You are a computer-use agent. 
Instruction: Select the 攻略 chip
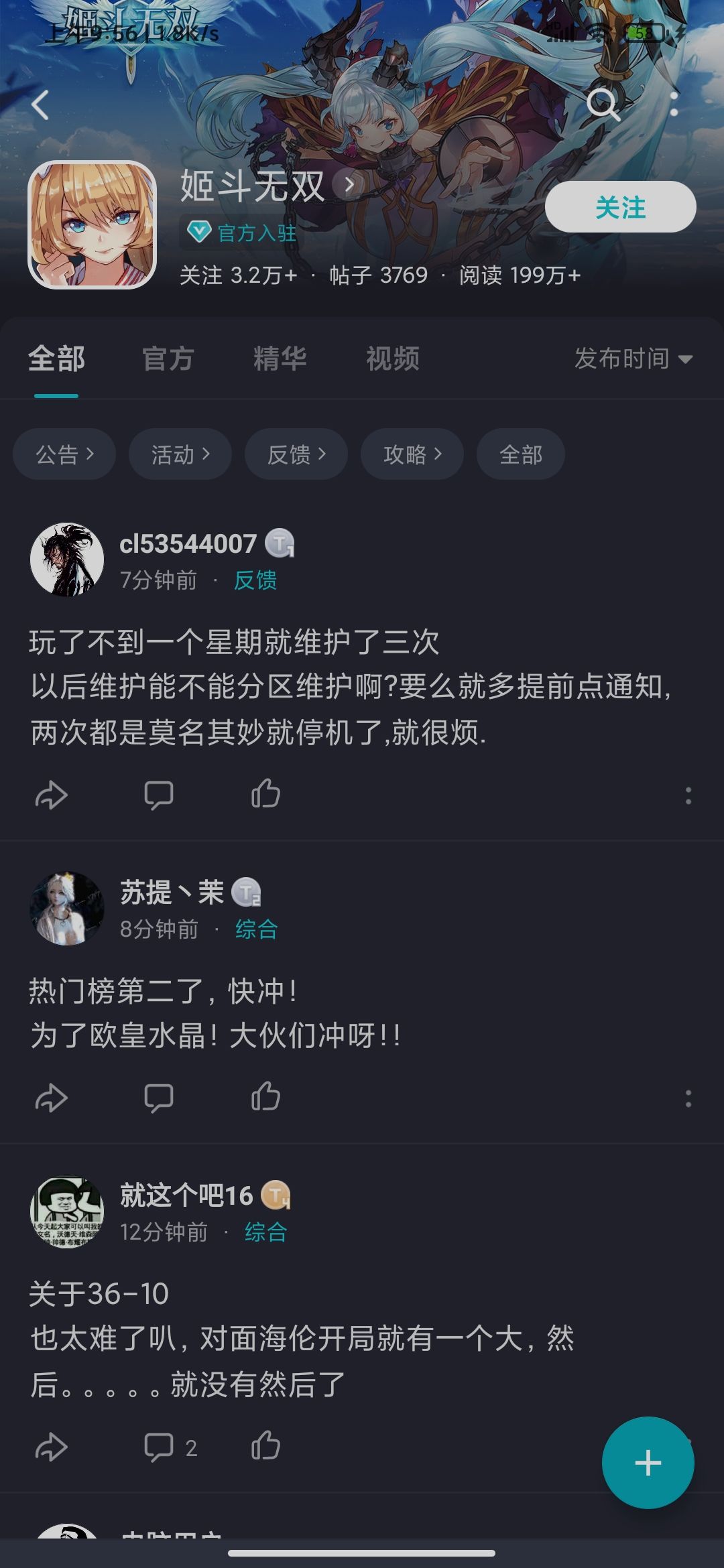(412, 454)
